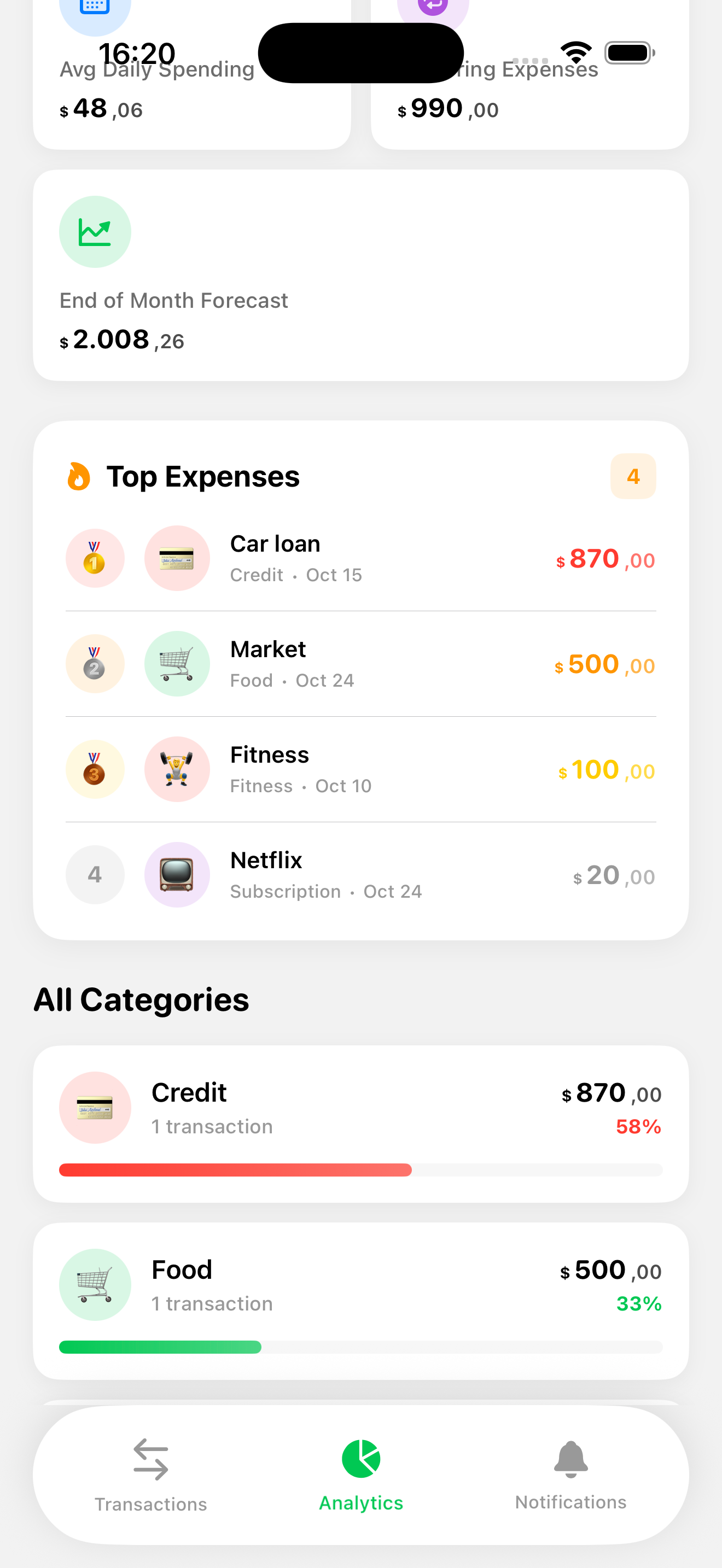Tap the shopping cart icon for Market
The height and width of the screenshot is (1568, 722).
pyautogui.click(x=177, y=664)
